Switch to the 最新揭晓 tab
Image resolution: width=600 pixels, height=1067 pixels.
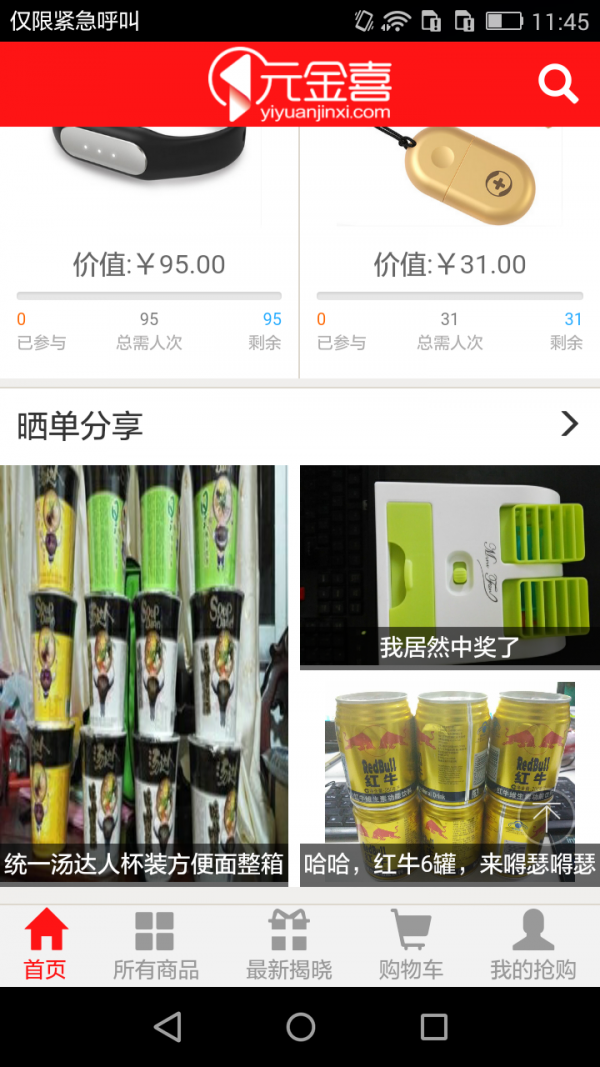pyautogui.click(x=289, y=945)
